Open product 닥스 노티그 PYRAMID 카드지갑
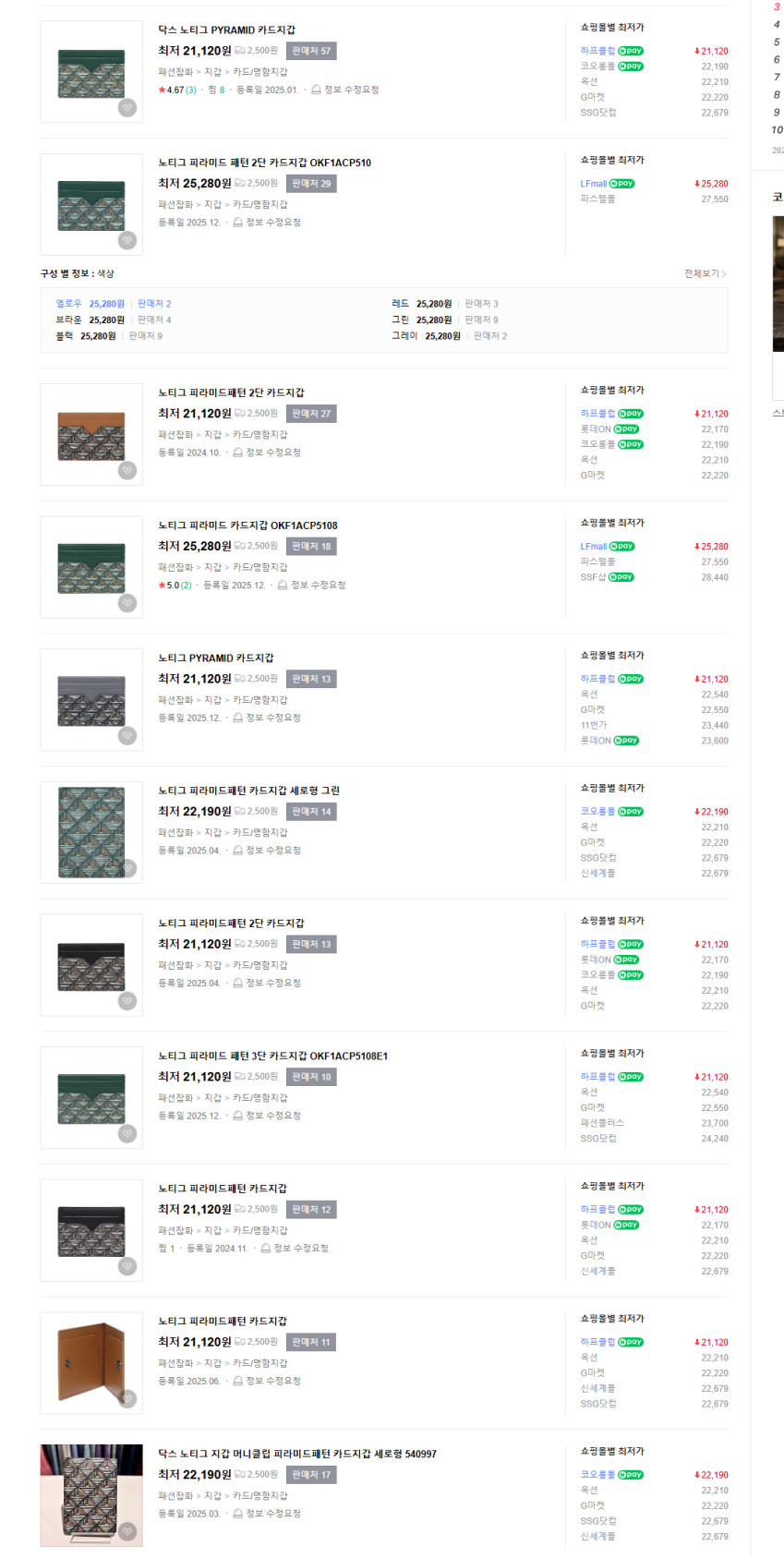Viewport: 784px width, 1558px height. pyautogui.click(x=226, y=30)
